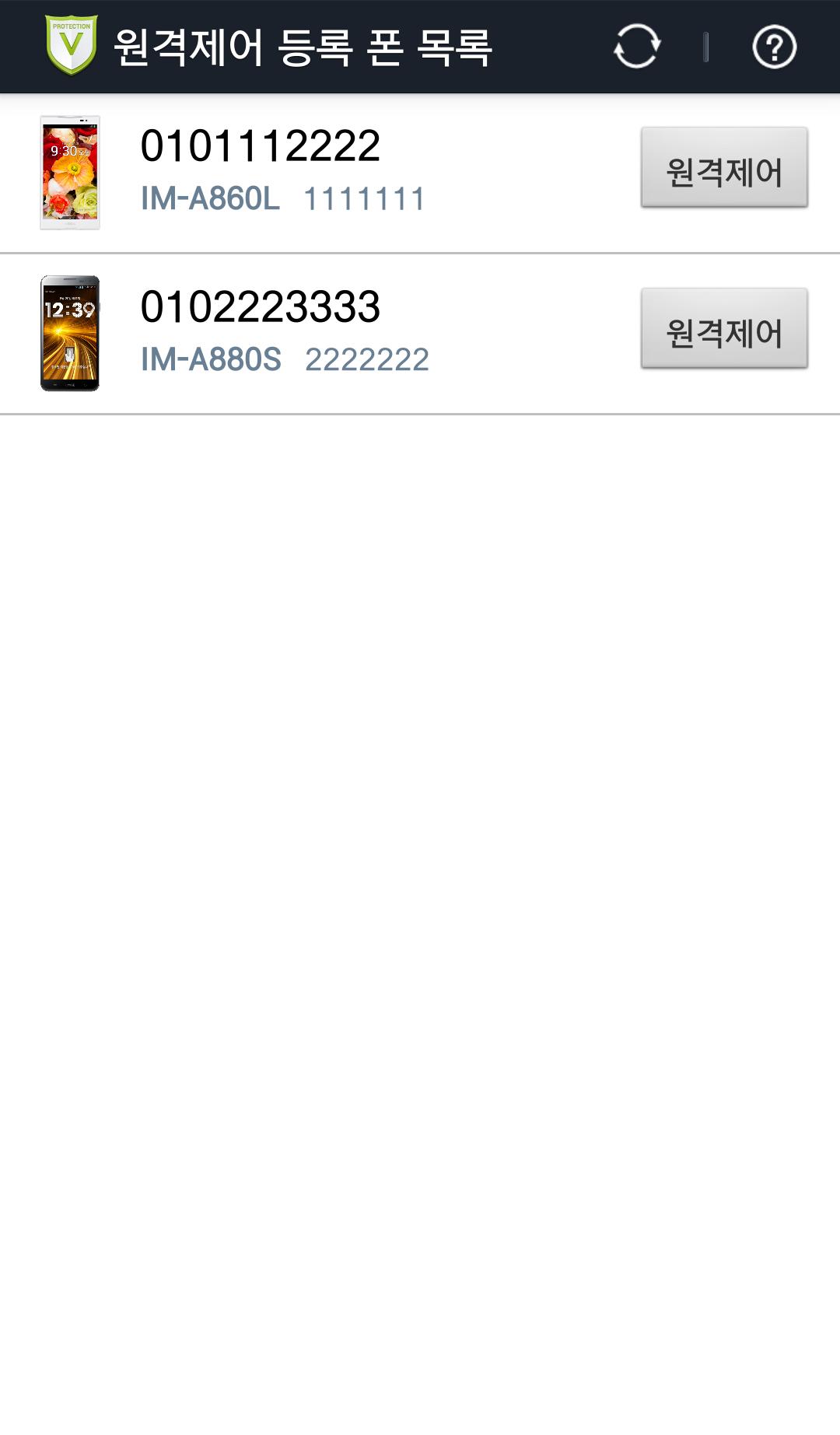Open the help question mark icon
840x1435 pixels.
point(774,47)
